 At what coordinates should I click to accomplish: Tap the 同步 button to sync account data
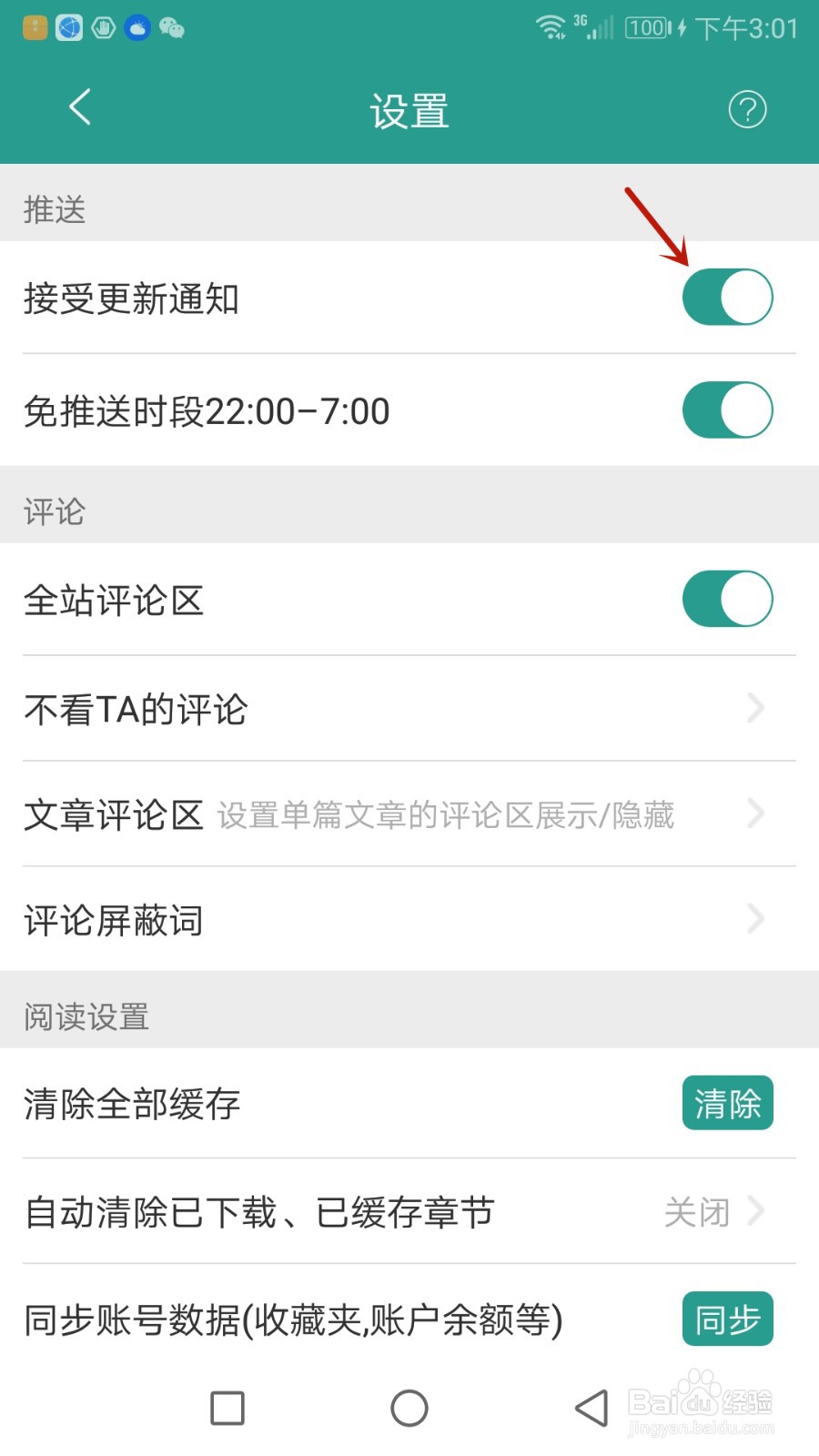[728, 1319]
